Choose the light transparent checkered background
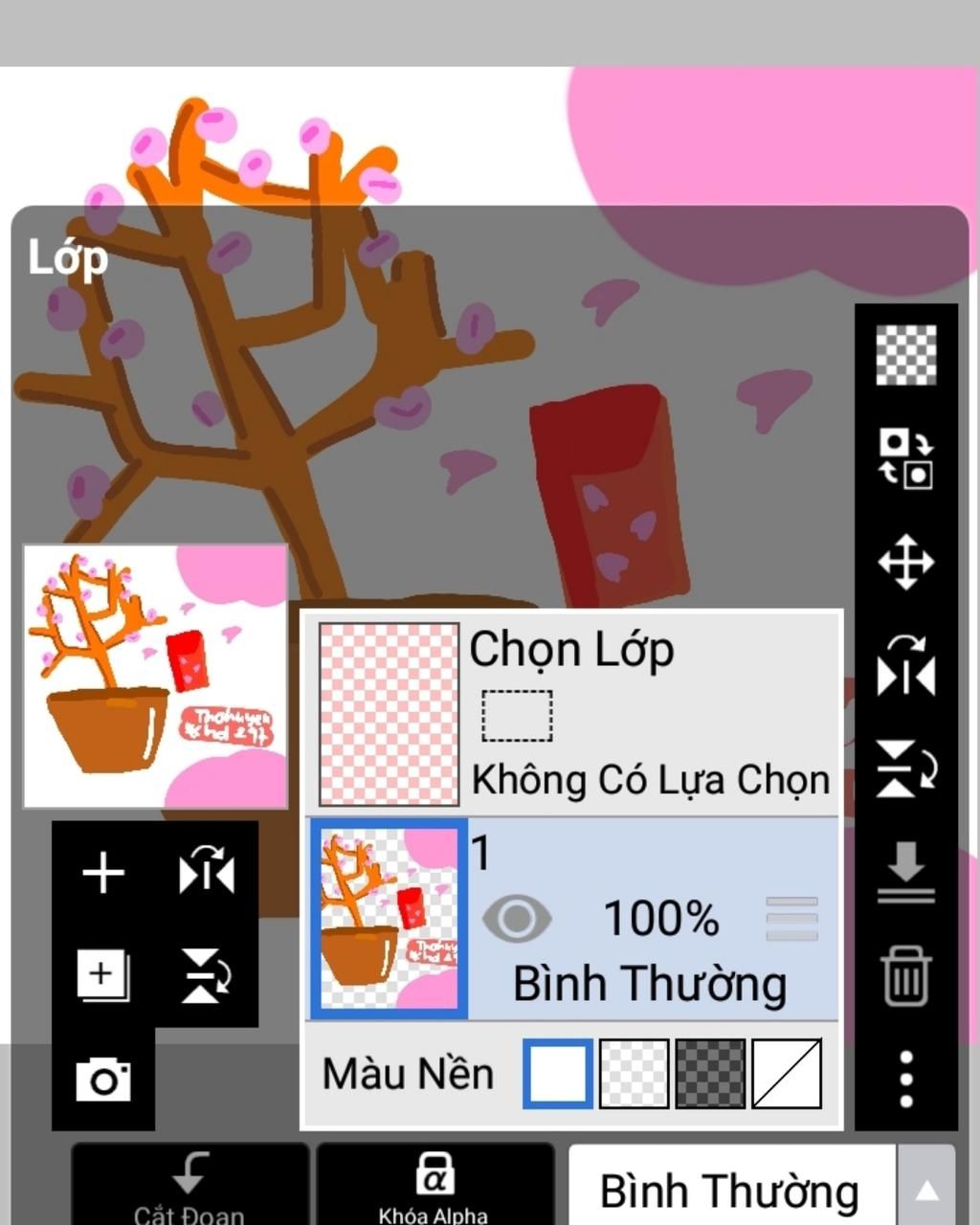This screenshot has height=1225, width=980. (634, 1075)
